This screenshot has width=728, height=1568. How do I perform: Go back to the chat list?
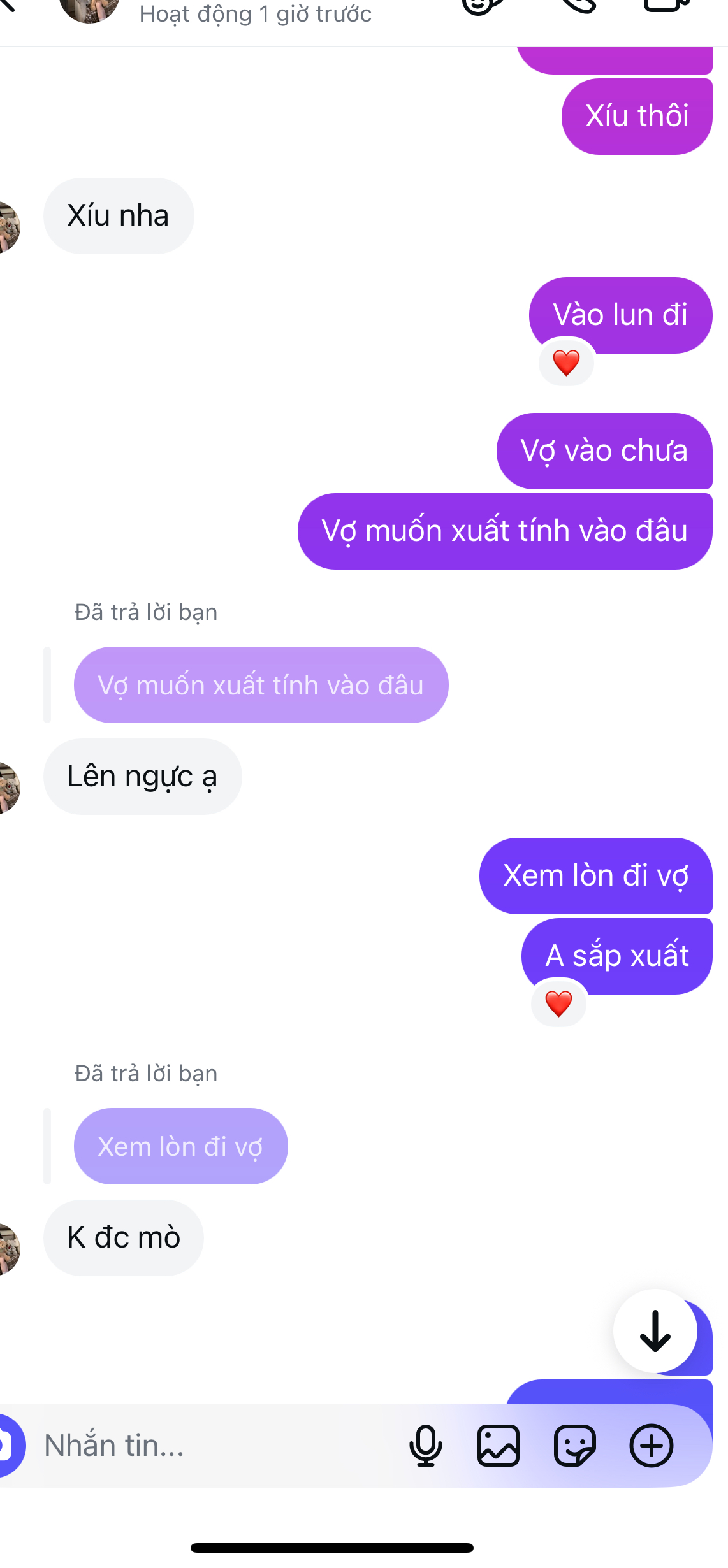point(8,5)
